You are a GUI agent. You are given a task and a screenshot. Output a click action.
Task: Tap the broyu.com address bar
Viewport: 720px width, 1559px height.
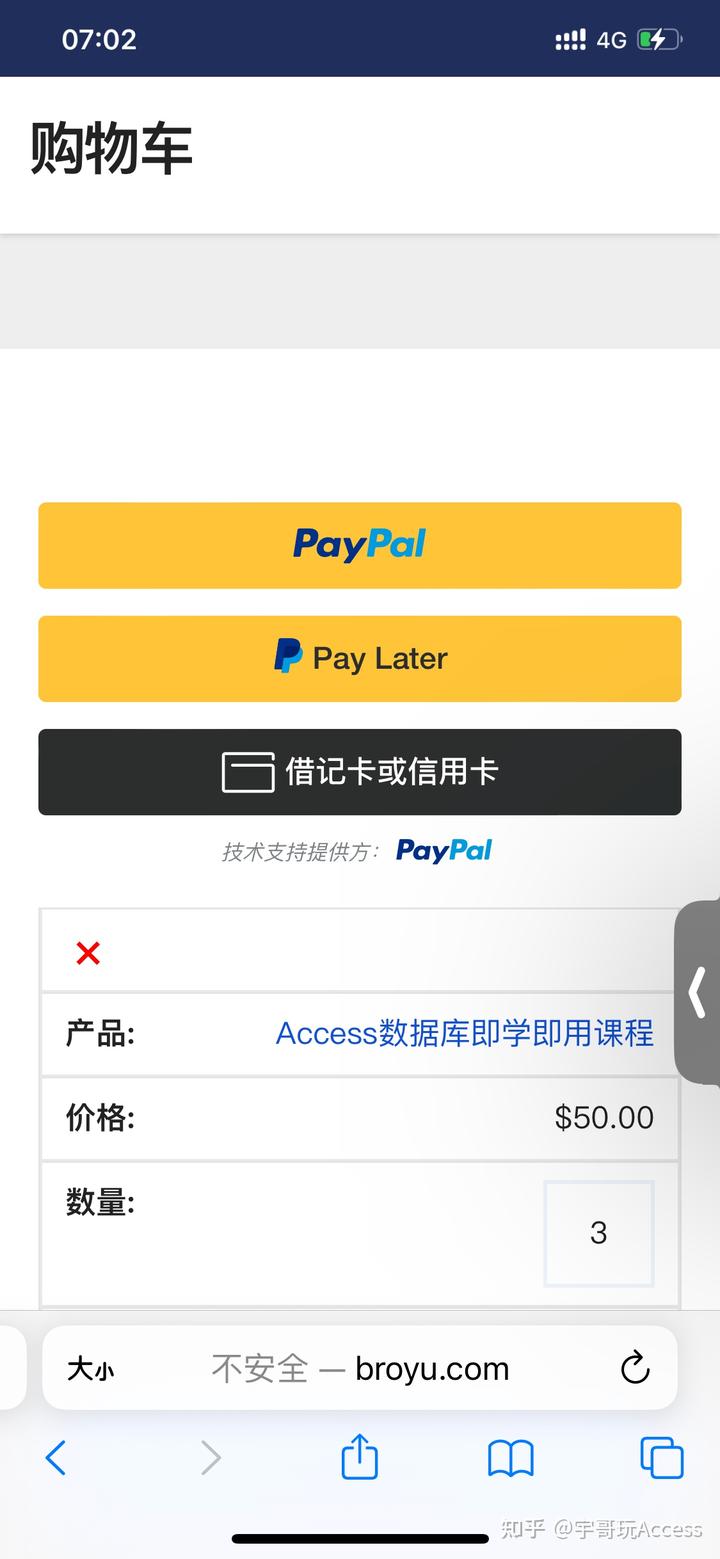click(360, 1368)
